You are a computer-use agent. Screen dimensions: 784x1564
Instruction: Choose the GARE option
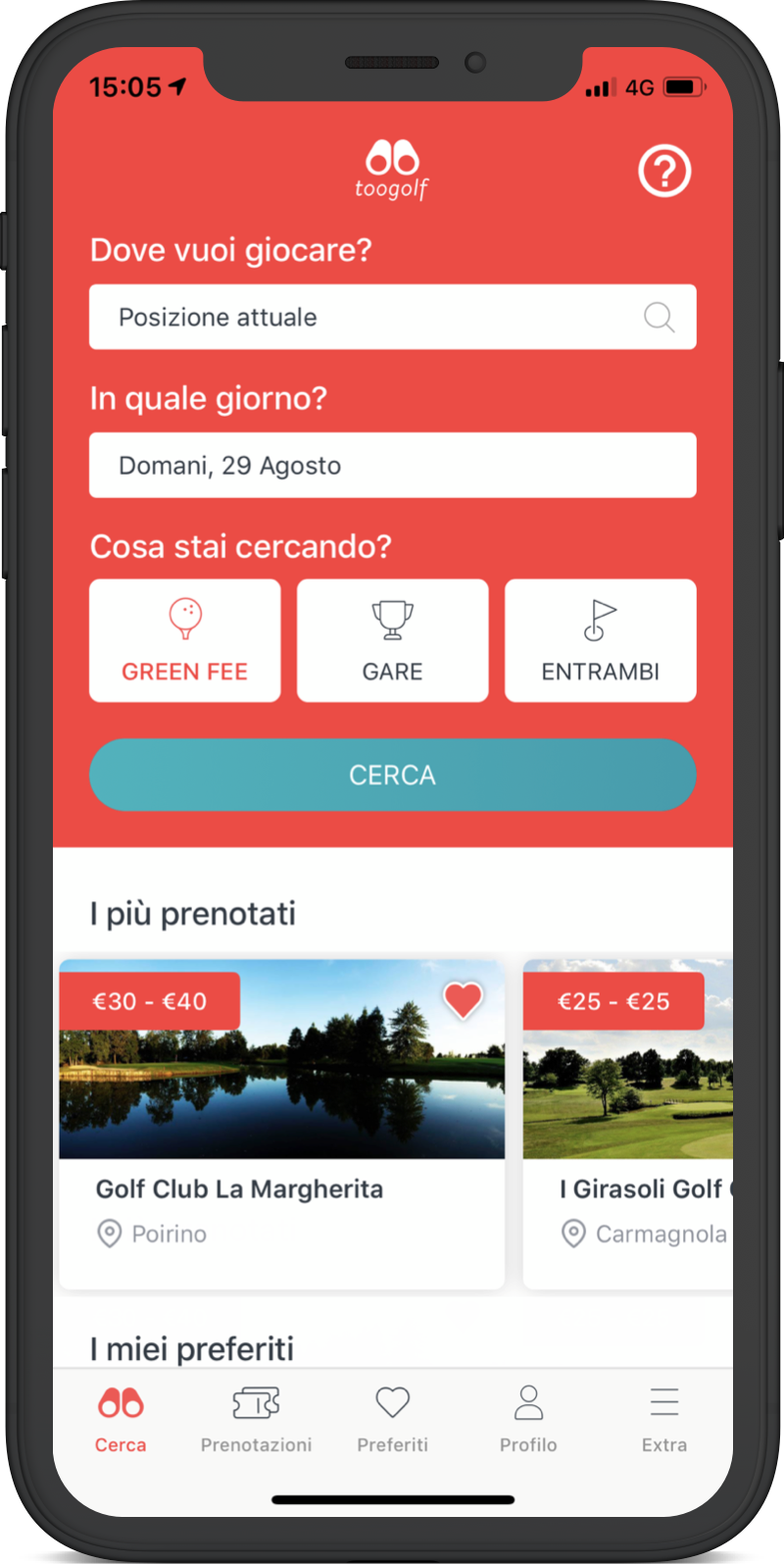393,640
